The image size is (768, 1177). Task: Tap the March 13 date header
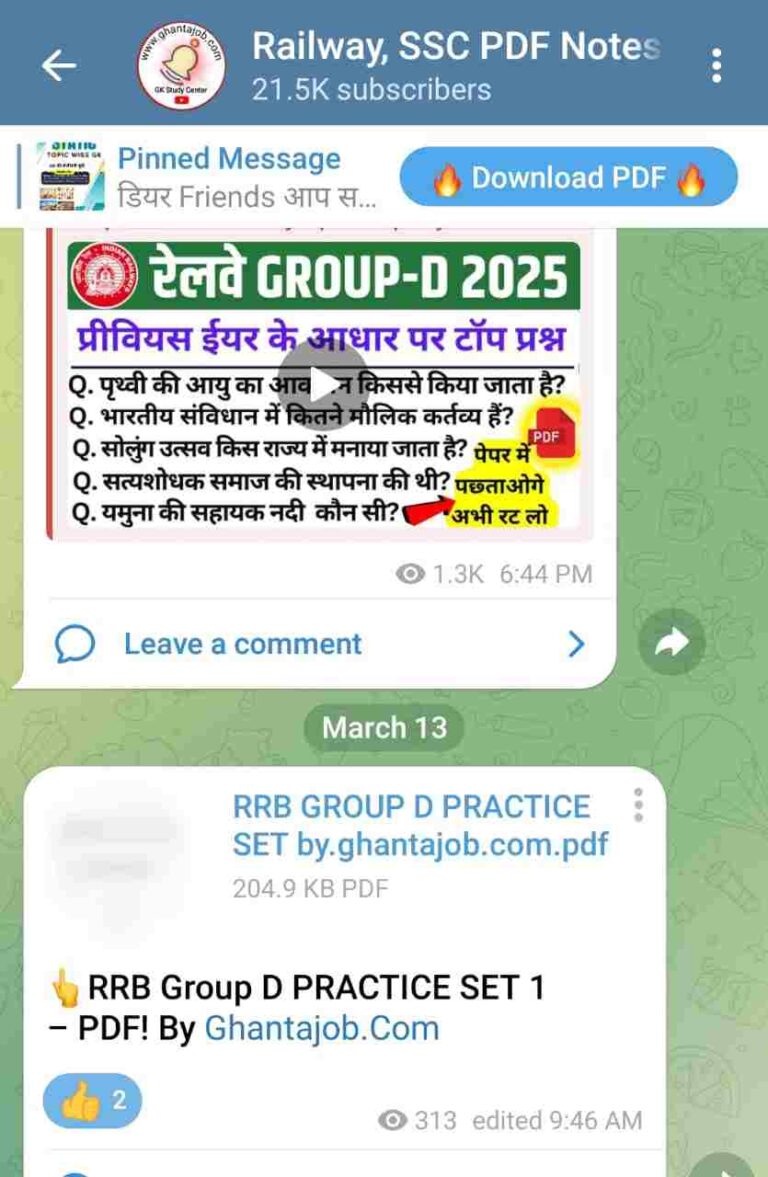[x=384, y=728]
